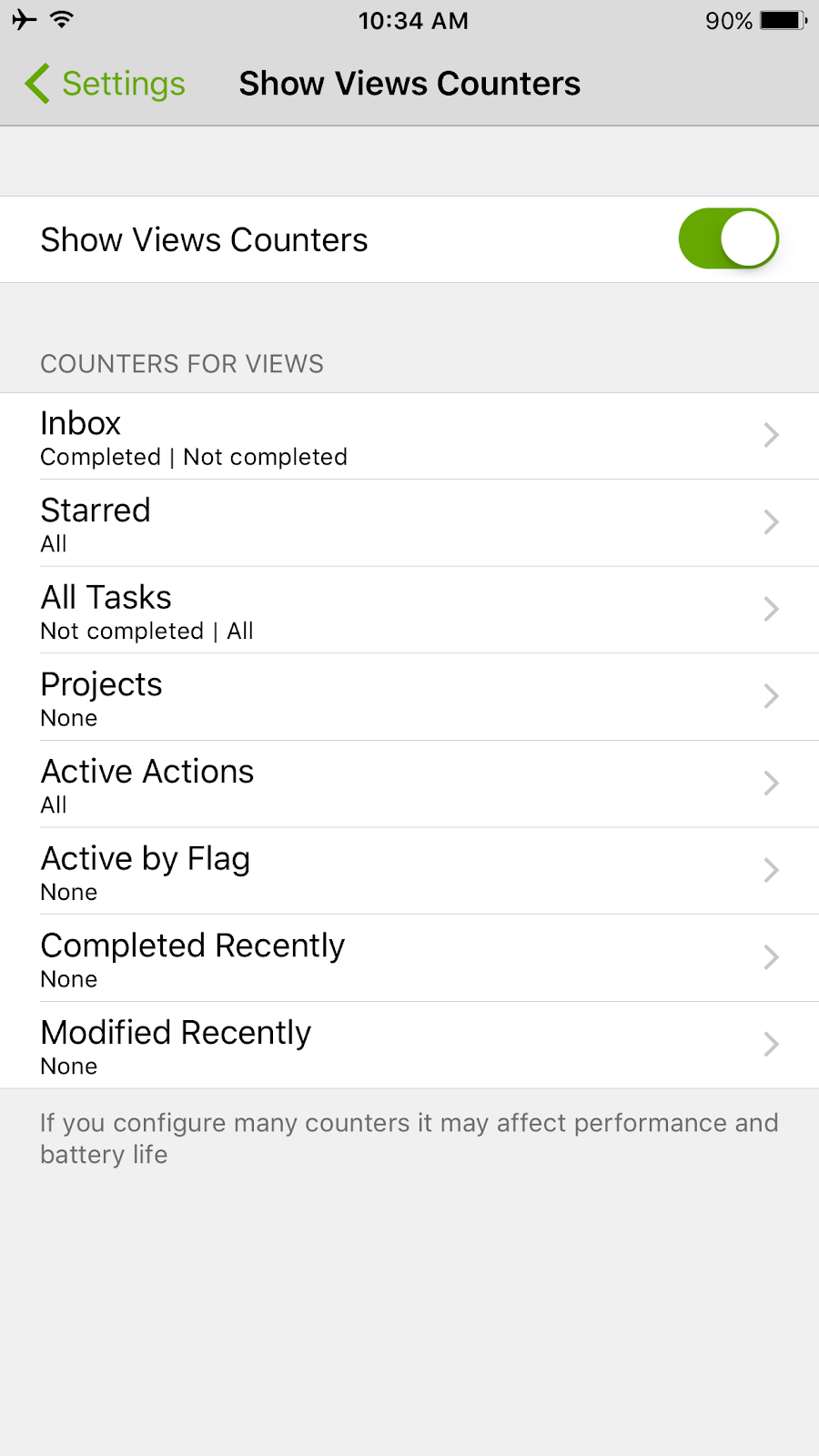Viewport: 819px width, 1456px height.
Task: Open Modified Recently counter settings
Action: point(409,1046)
